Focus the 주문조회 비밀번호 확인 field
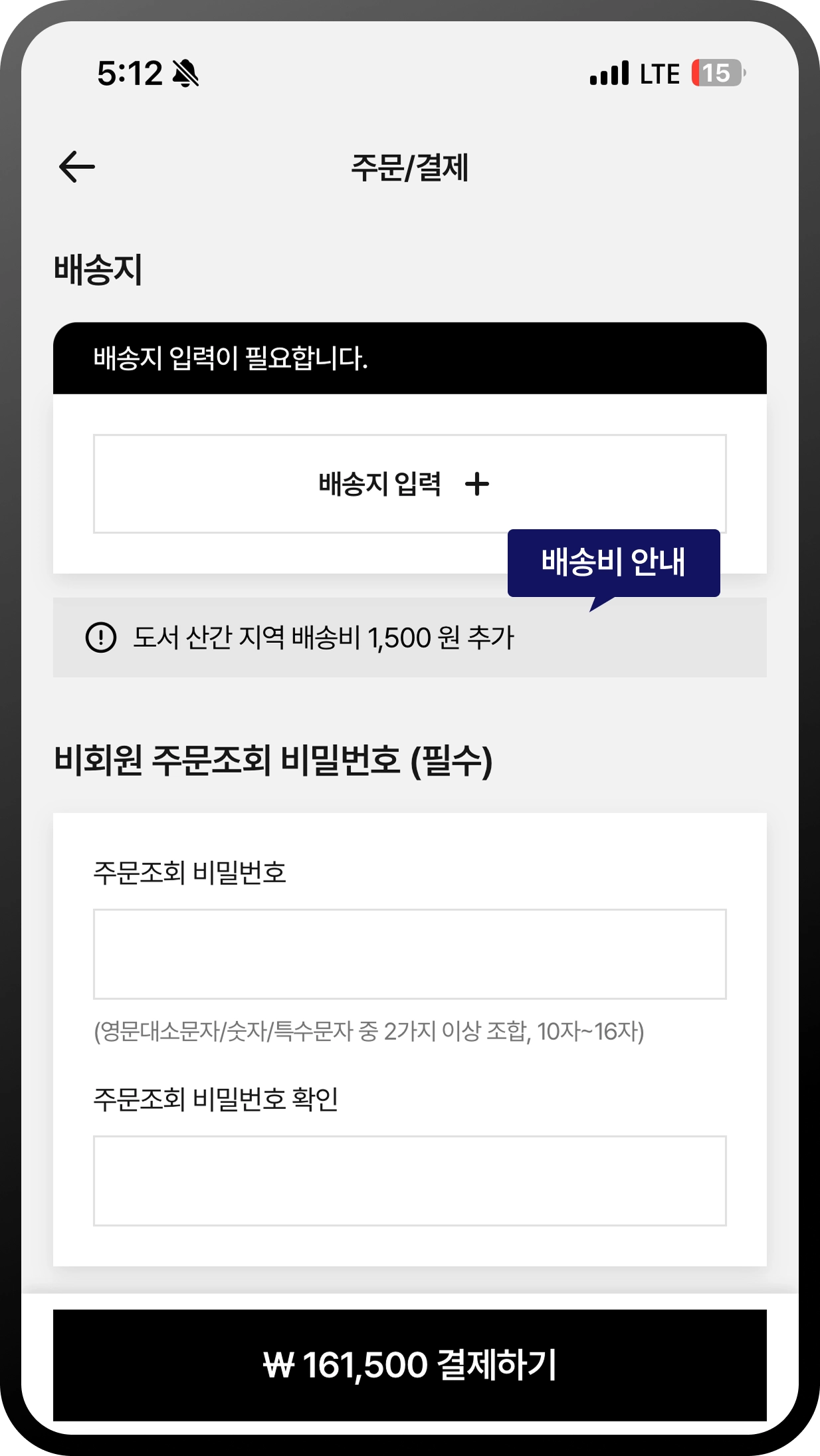Screen dimensions: 820x1456 tap(409, 1180)
